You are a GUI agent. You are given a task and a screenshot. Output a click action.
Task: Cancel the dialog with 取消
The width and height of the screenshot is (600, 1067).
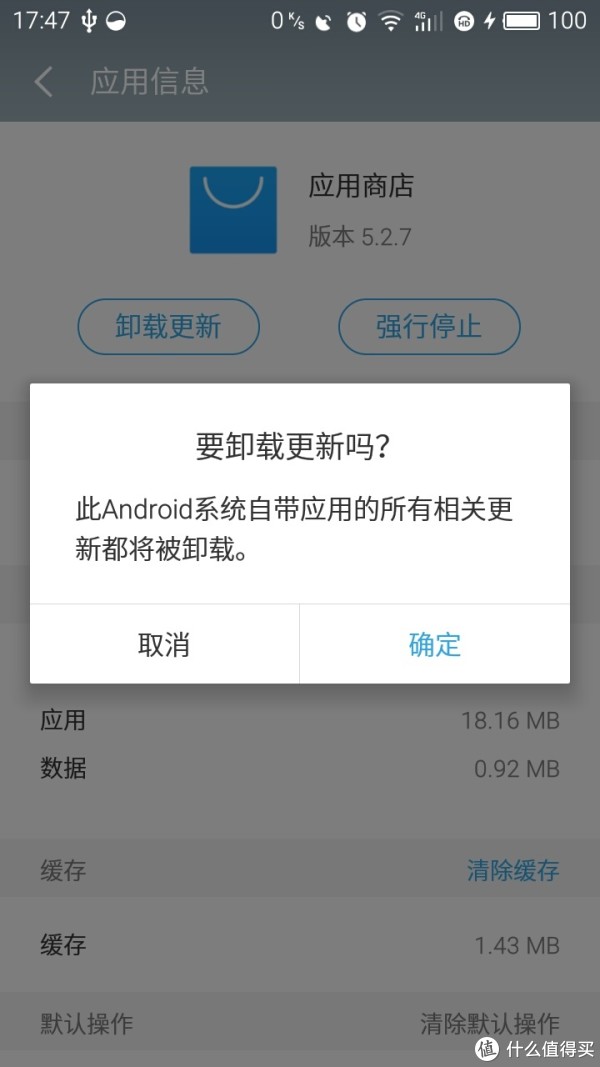[164, 644]
